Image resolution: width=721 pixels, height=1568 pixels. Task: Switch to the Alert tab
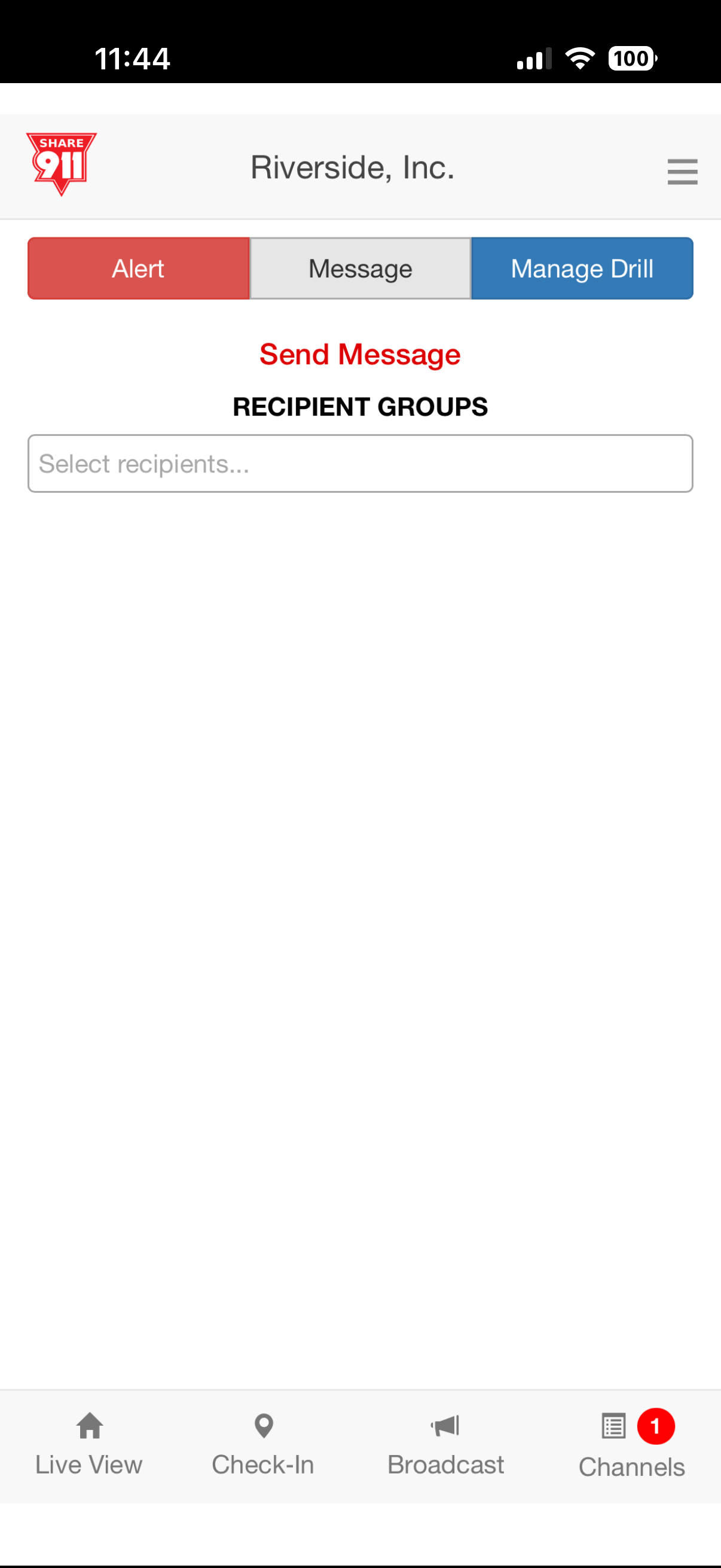139,269
